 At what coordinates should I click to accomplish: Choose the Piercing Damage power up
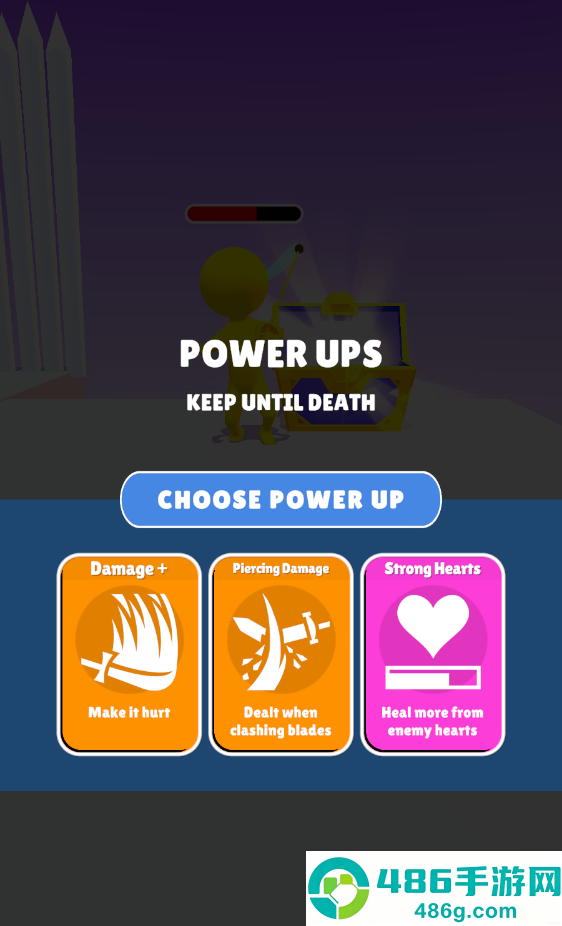pyautogui.click(x=281, y=654)
